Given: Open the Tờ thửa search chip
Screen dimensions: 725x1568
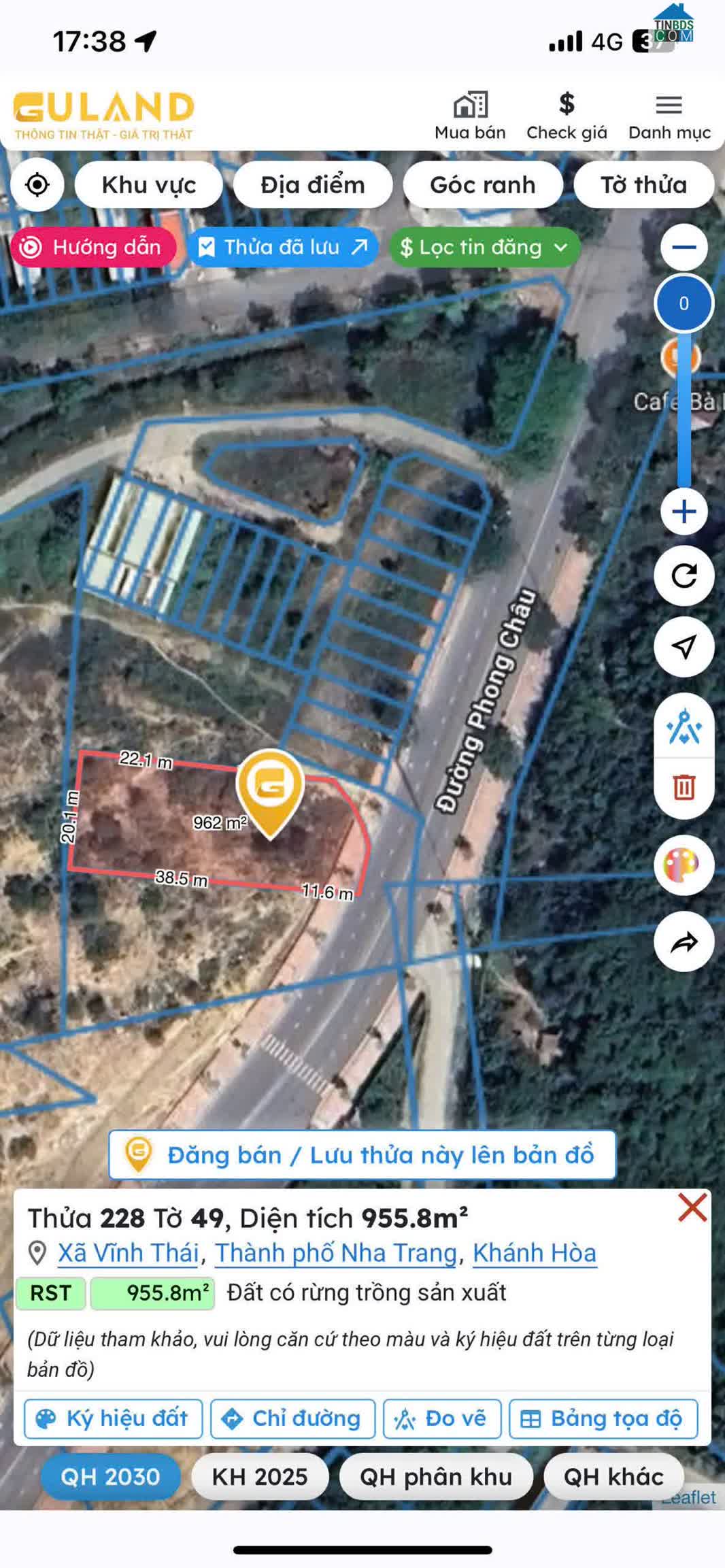Looking at the screenshot, I should tap(643, 184).
